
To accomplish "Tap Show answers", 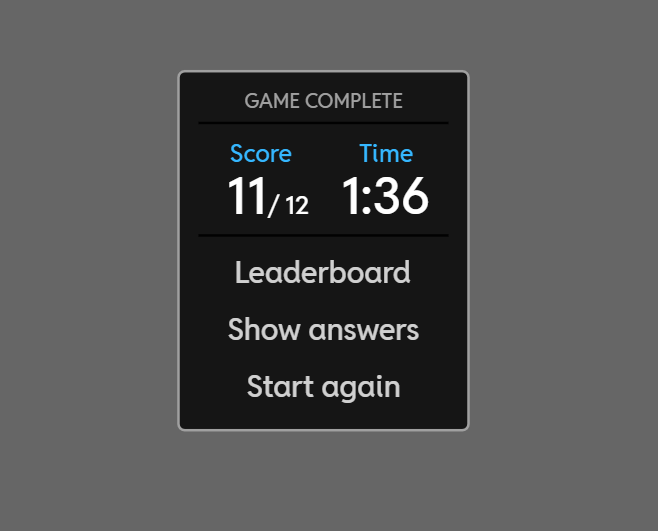I will click(x=323, y=330).
